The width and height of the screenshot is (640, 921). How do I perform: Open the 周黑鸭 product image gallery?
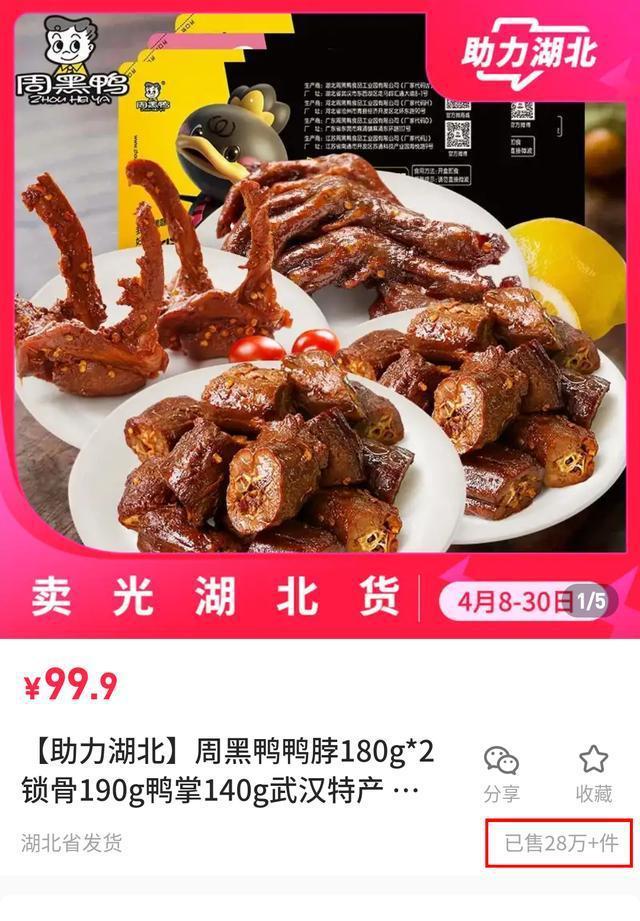[x=320, y=320]
